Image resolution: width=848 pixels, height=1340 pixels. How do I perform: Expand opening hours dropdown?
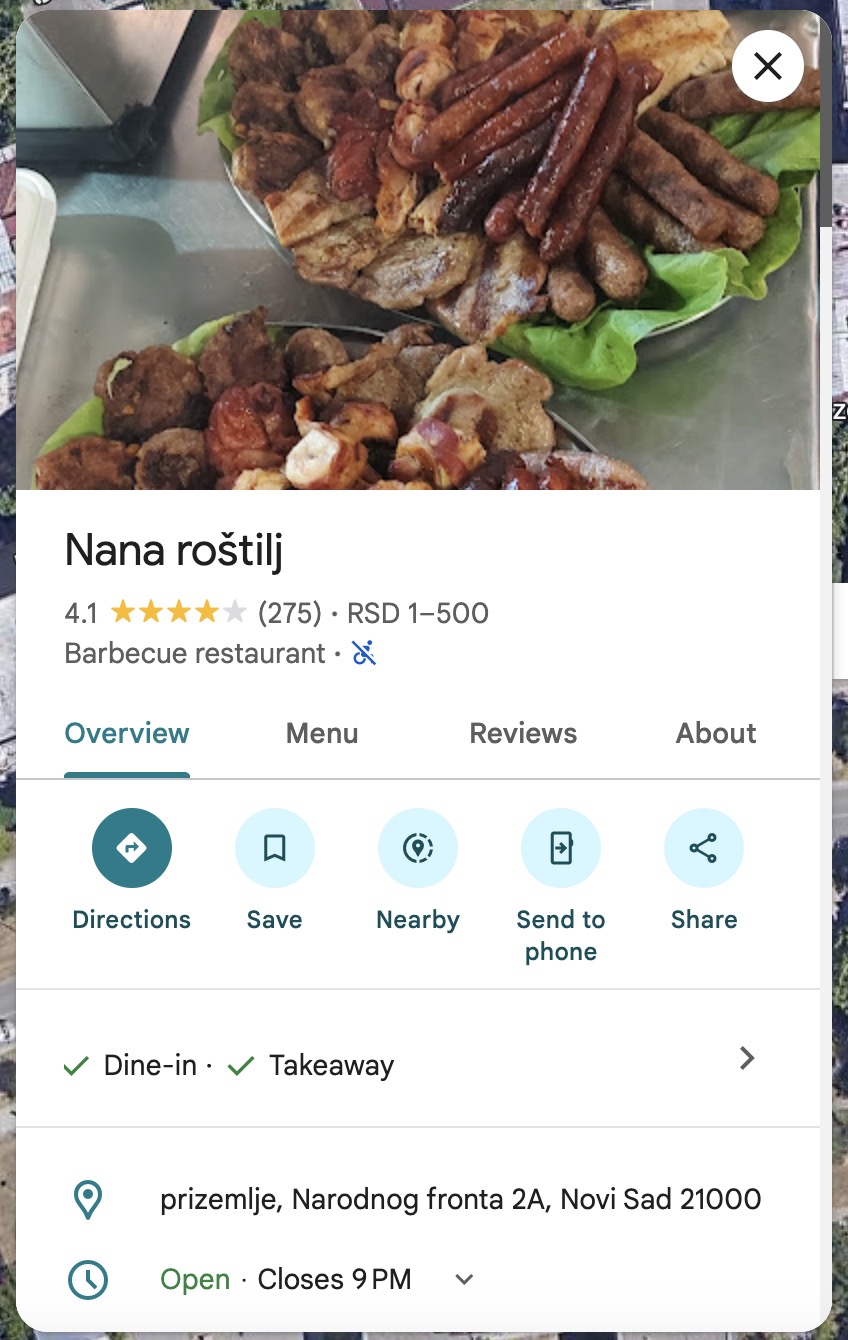coord(464,1279)
